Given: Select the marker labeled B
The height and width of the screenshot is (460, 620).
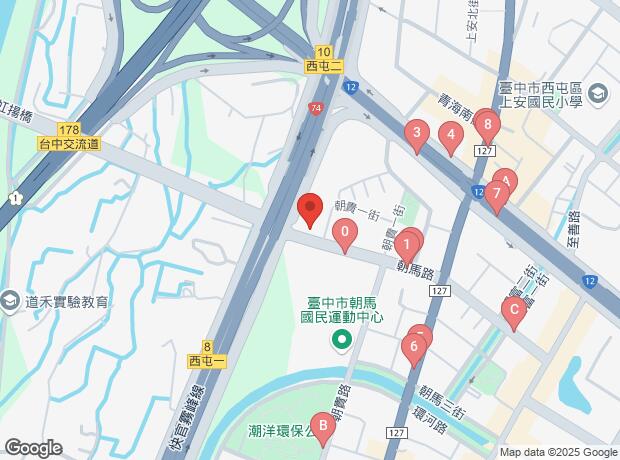Looking at the screenshot, I should click(323, 428).
